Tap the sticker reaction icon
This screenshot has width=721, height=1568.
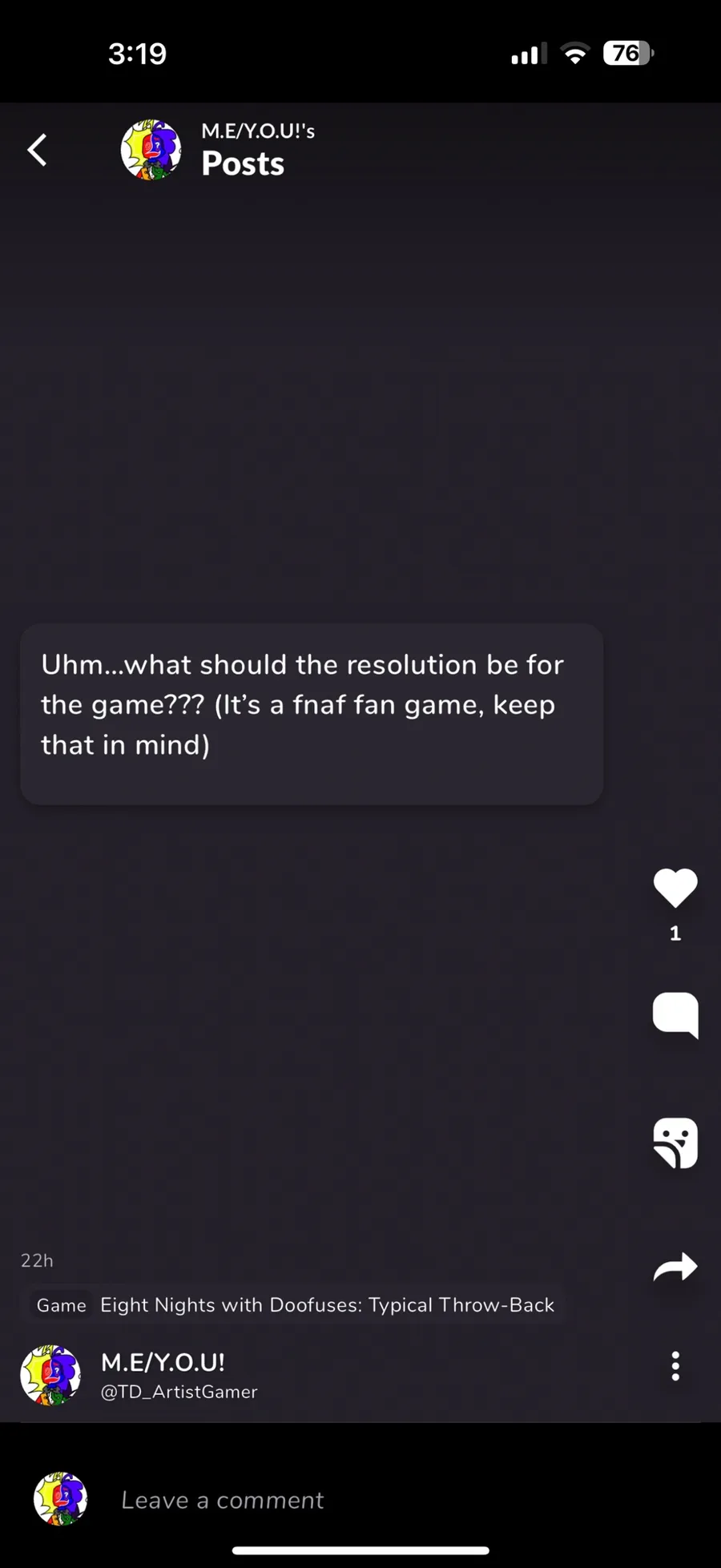pos(675,1143)
